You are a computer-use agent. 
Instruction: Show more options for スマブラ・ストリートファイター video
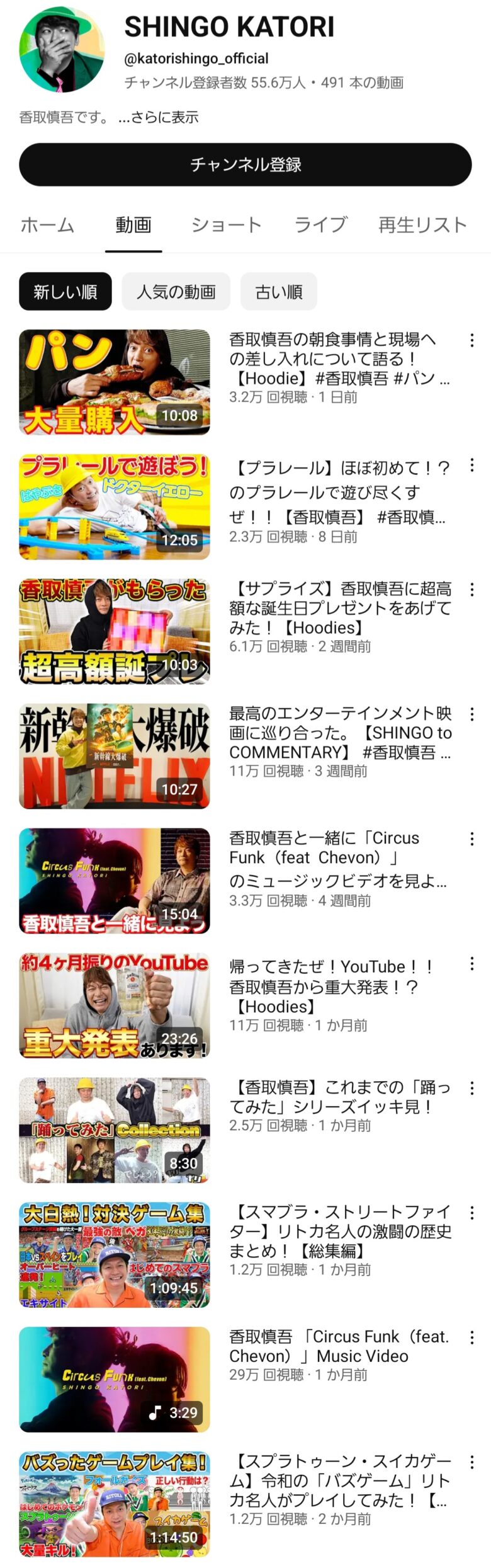tap(472, 1213)
